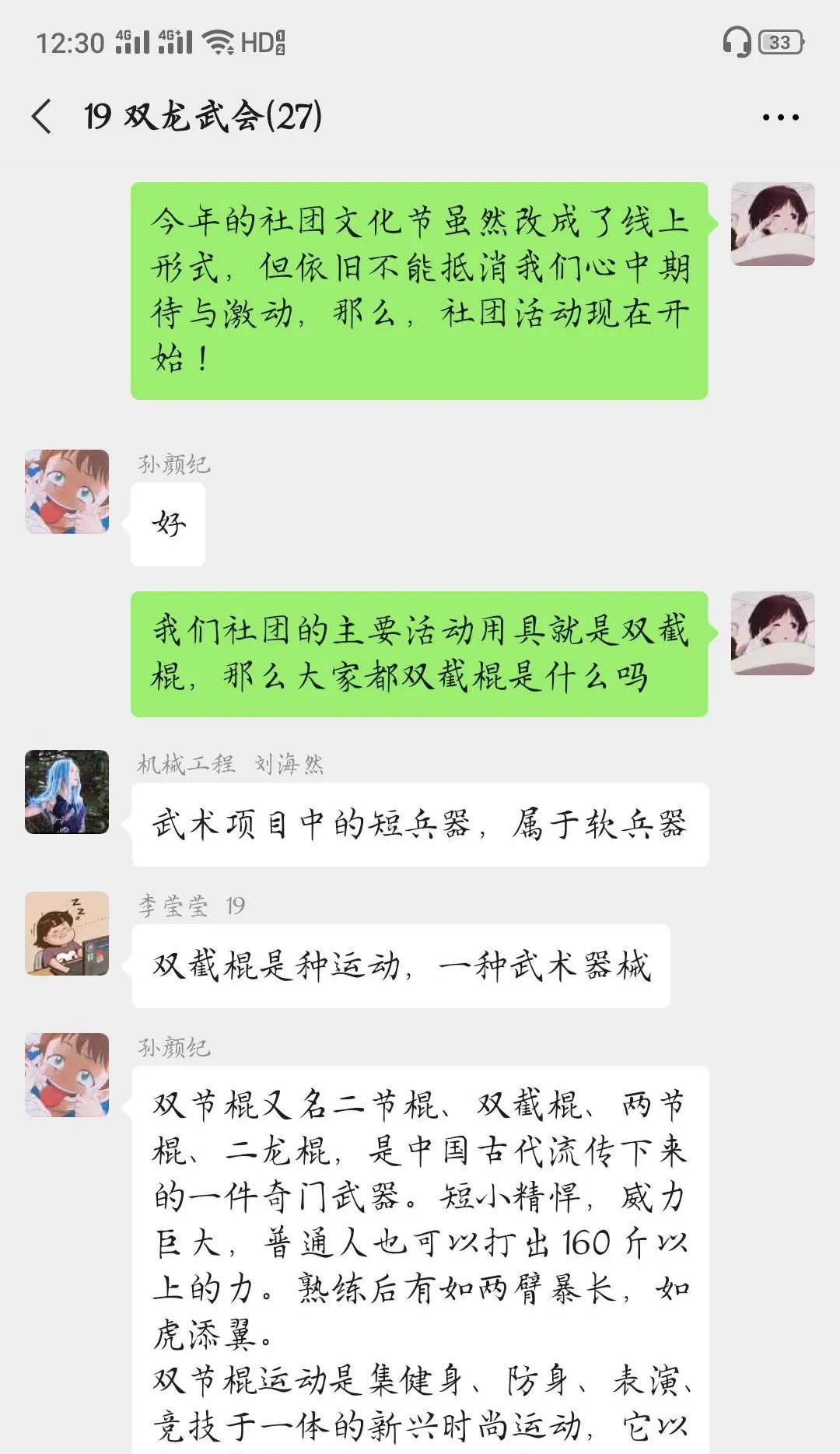Viewport: 840px width, 1454px height.
Task: Tap 孙颜纪's avatar beside the 好 message
Action: point(67,492)
